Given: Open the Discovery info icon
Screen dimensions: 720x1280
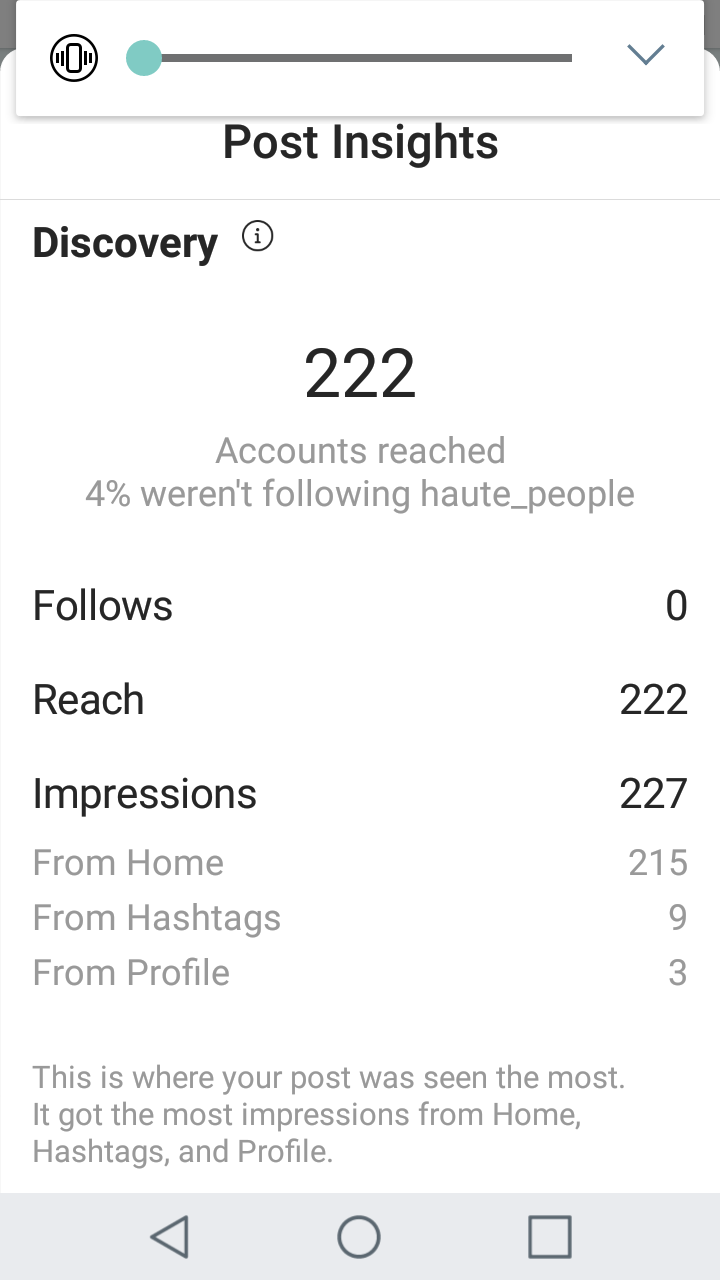Looking at the screenshot, I should 258,237.
